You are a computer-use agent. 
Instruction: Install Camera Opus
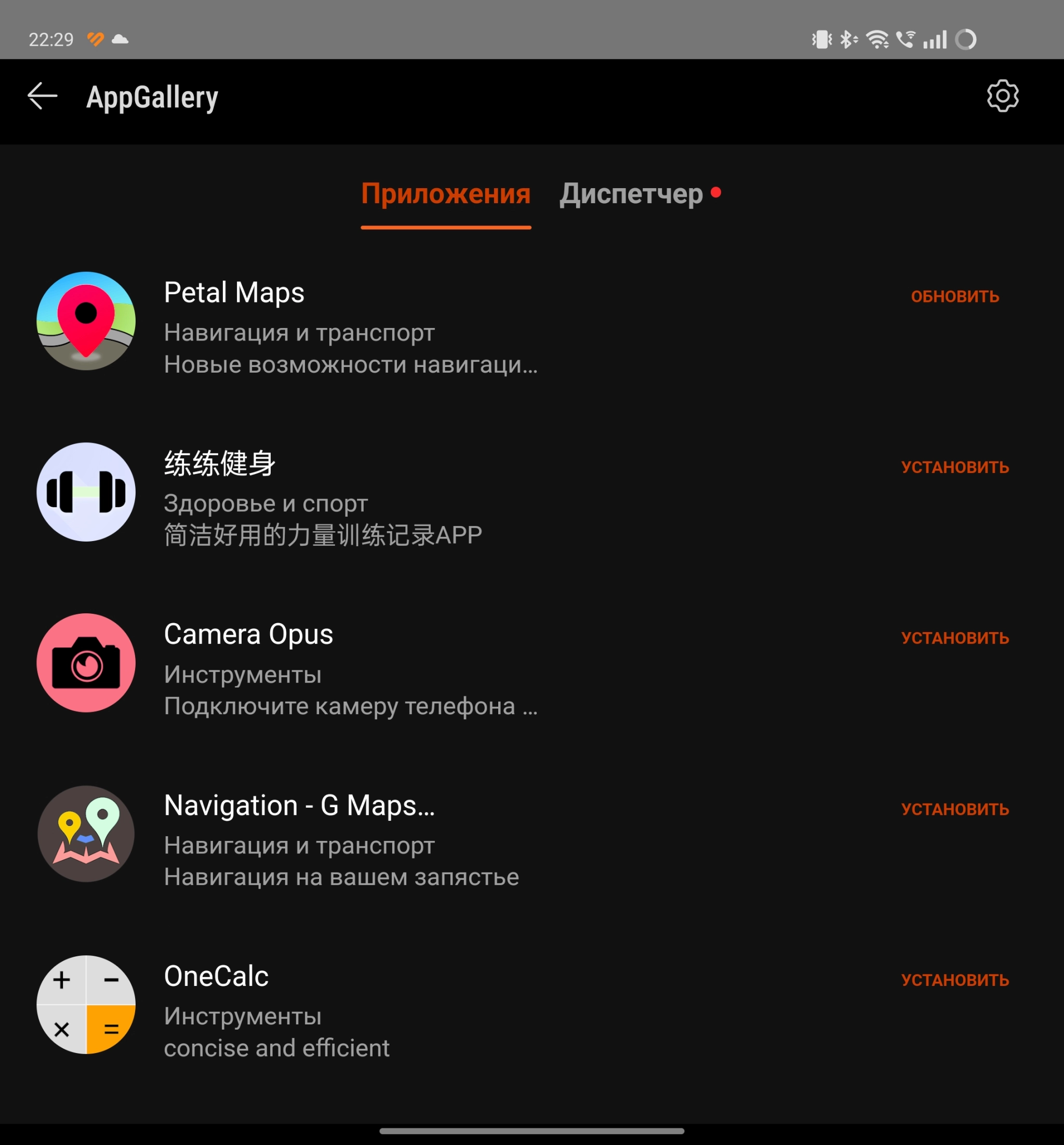click(x=954, y=638)
